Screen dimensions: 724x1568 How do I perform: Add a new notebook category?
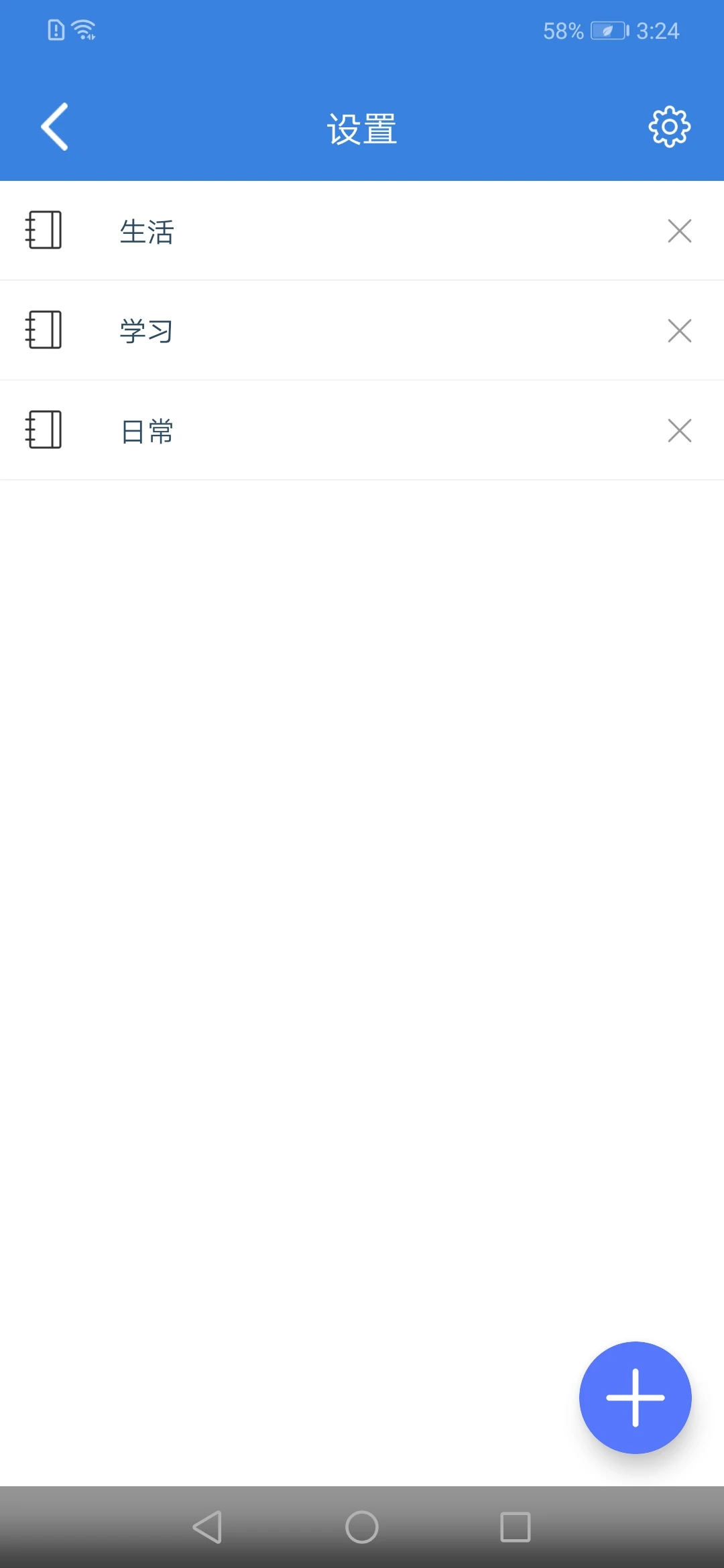tap(635, 1397)
